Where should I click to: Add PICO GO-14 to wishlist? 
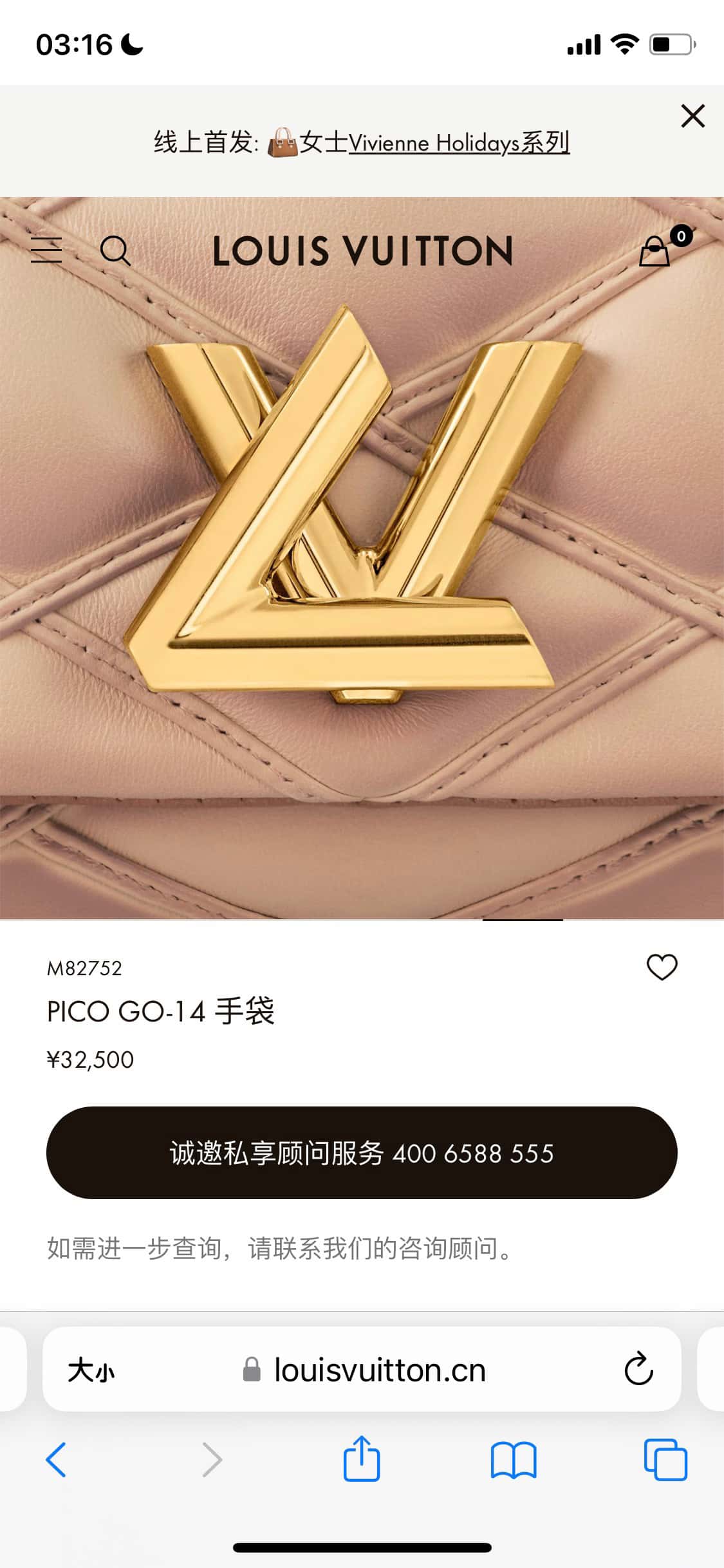click(x=662, y=967)
